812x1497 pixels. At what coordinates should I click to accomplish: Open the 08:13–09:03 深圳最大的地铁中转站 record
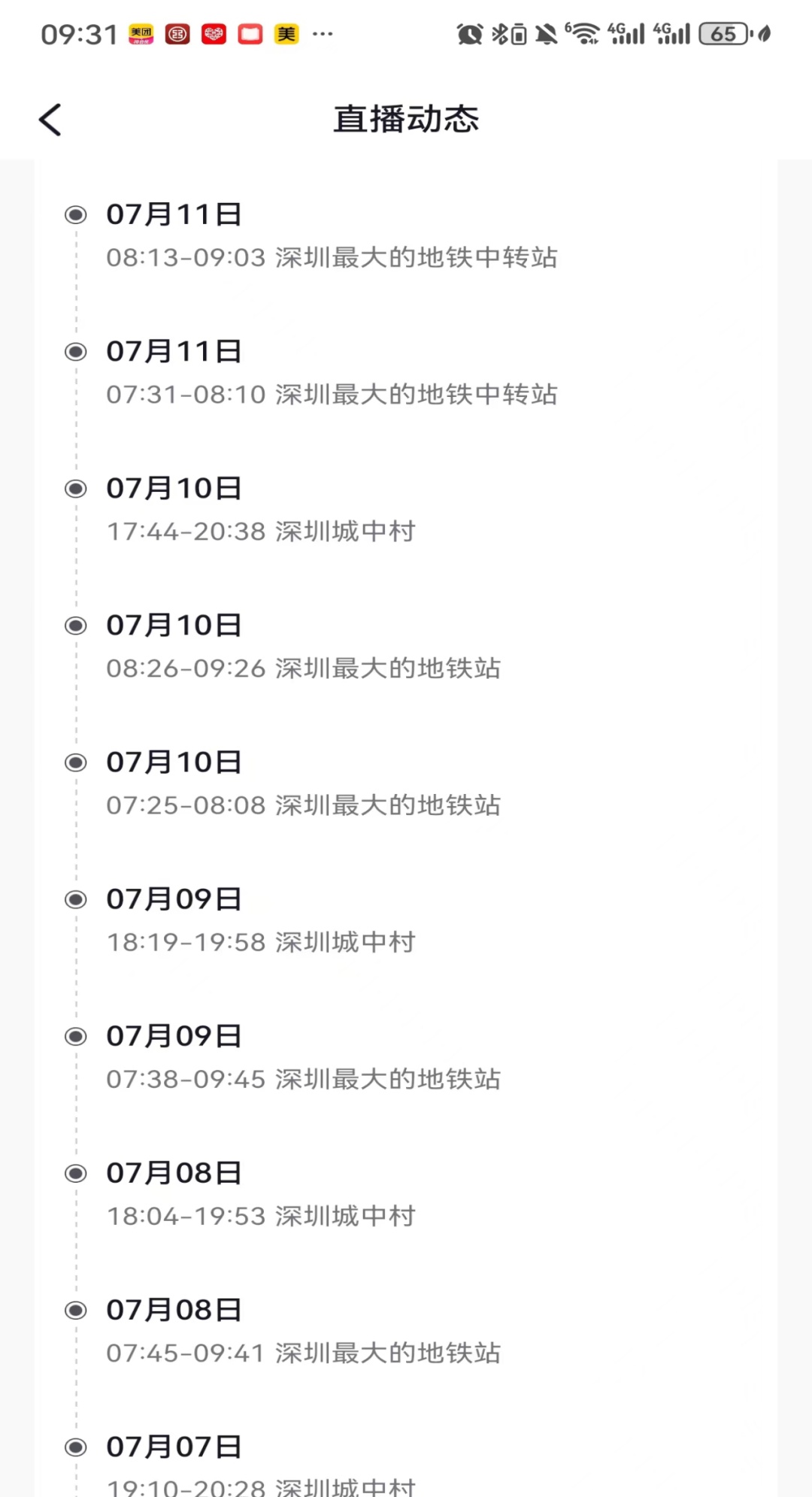pos(331,258)
